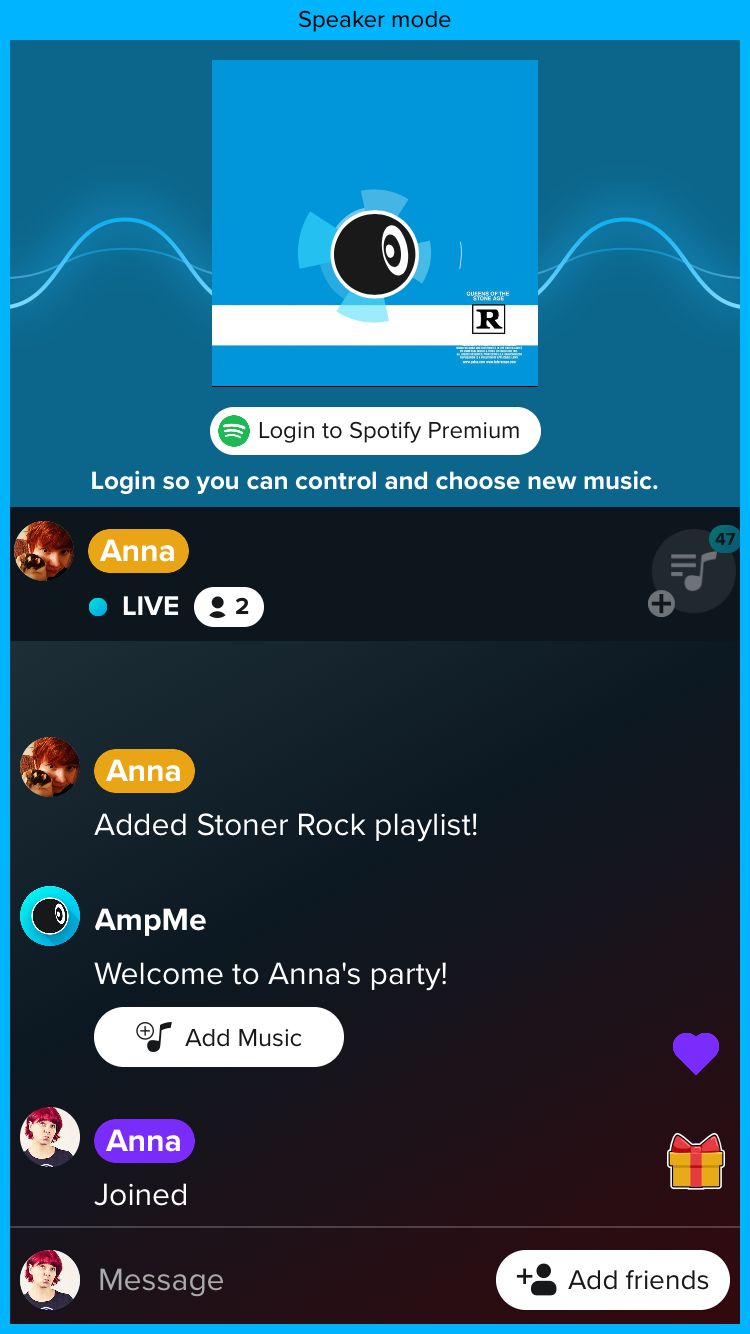Open the album artwork tile
This screenshot has width=750, height=1334.
coord(375,223)
